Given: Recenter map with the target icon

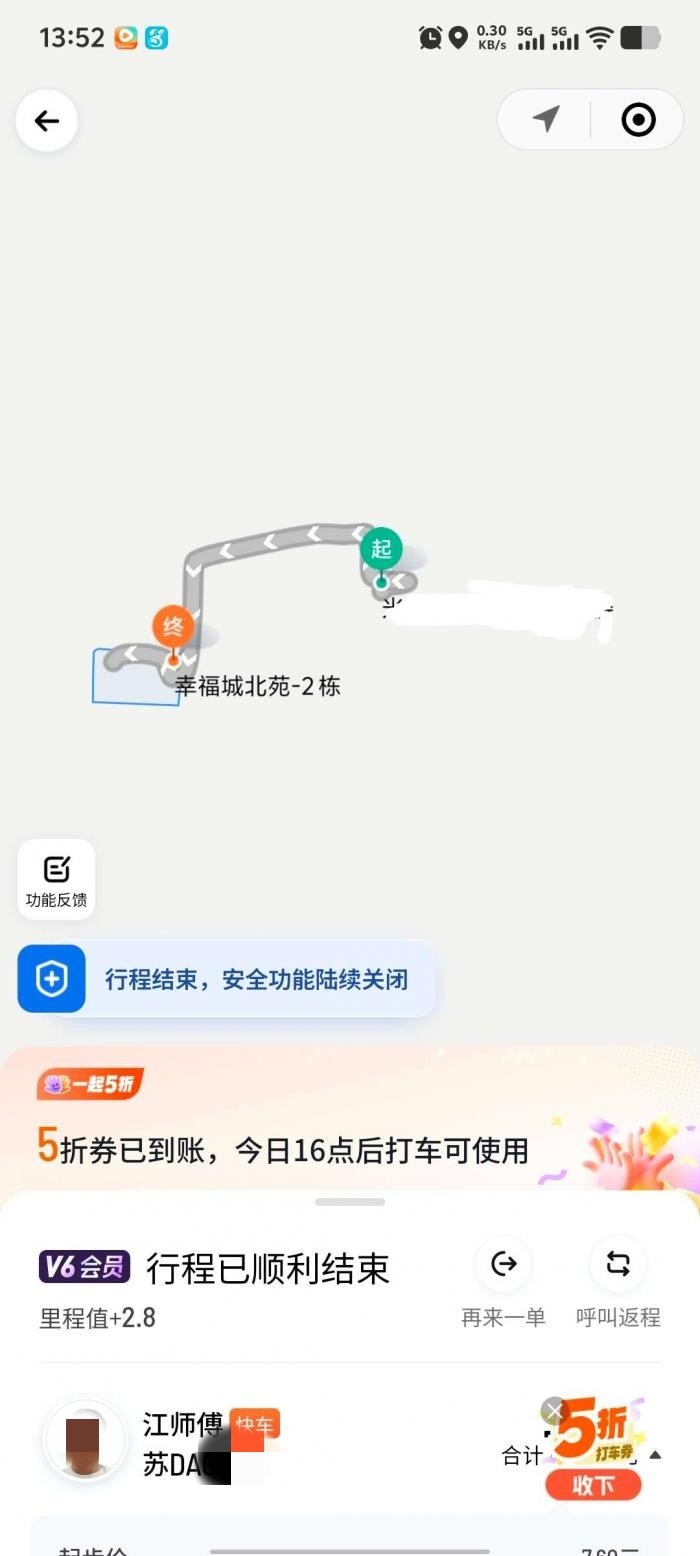Looking at the screenshot, I should (638, 120).
